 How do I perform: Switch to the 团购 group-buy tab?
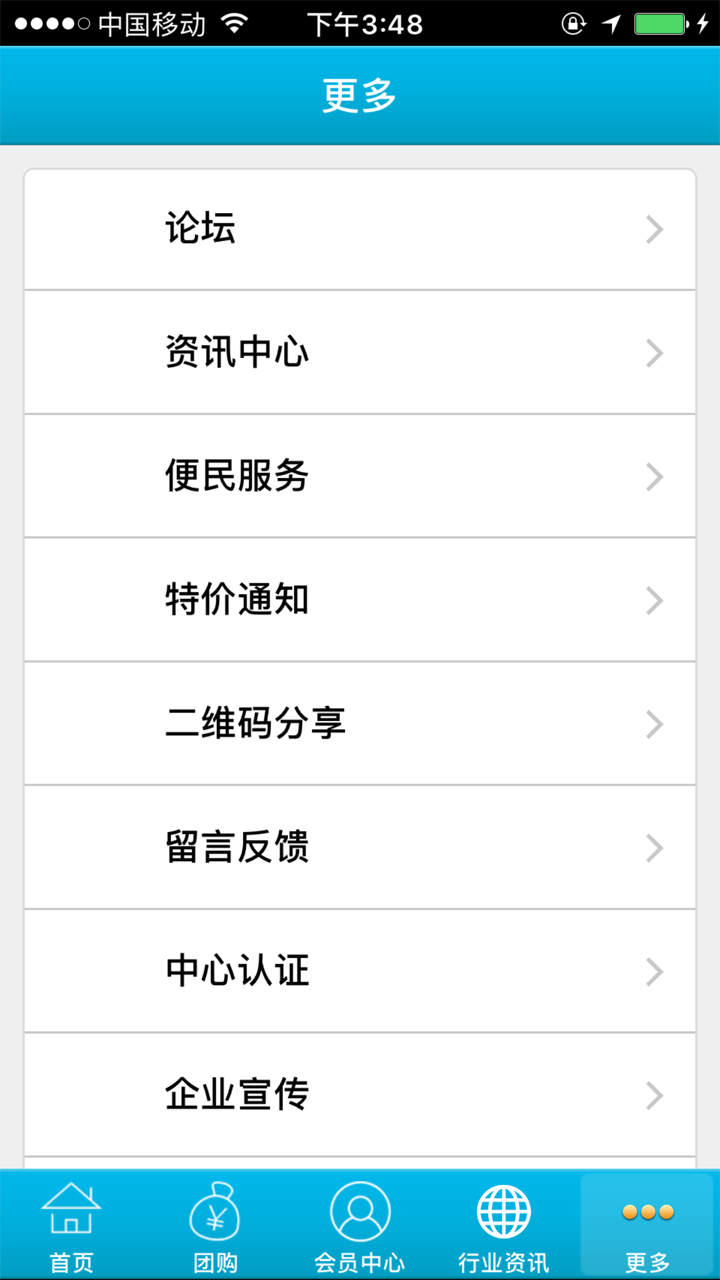coord(215,1226)
